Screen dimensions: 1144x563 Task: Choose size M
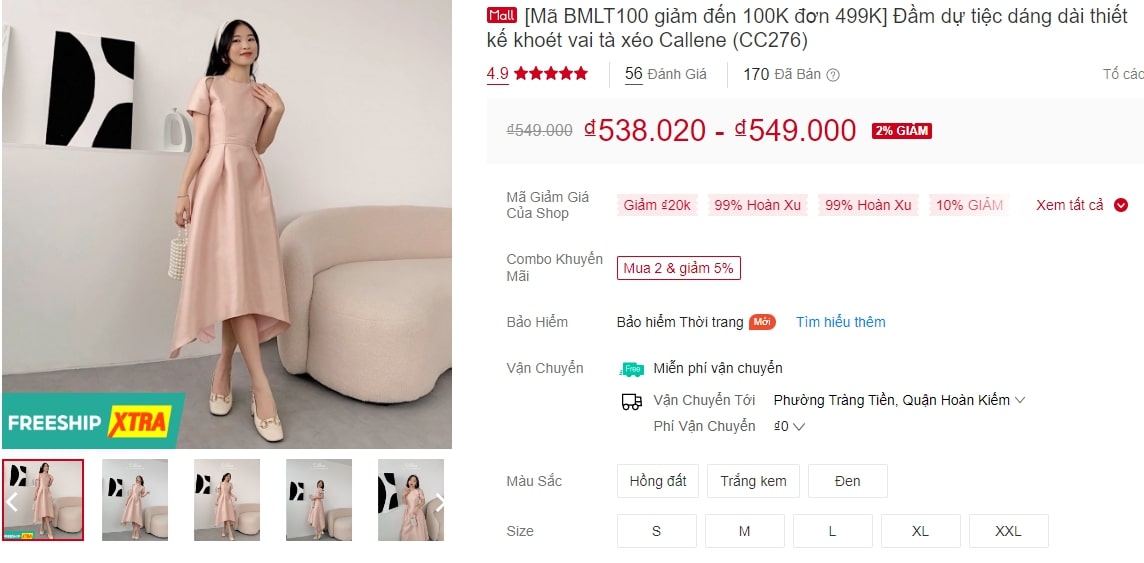744,531
